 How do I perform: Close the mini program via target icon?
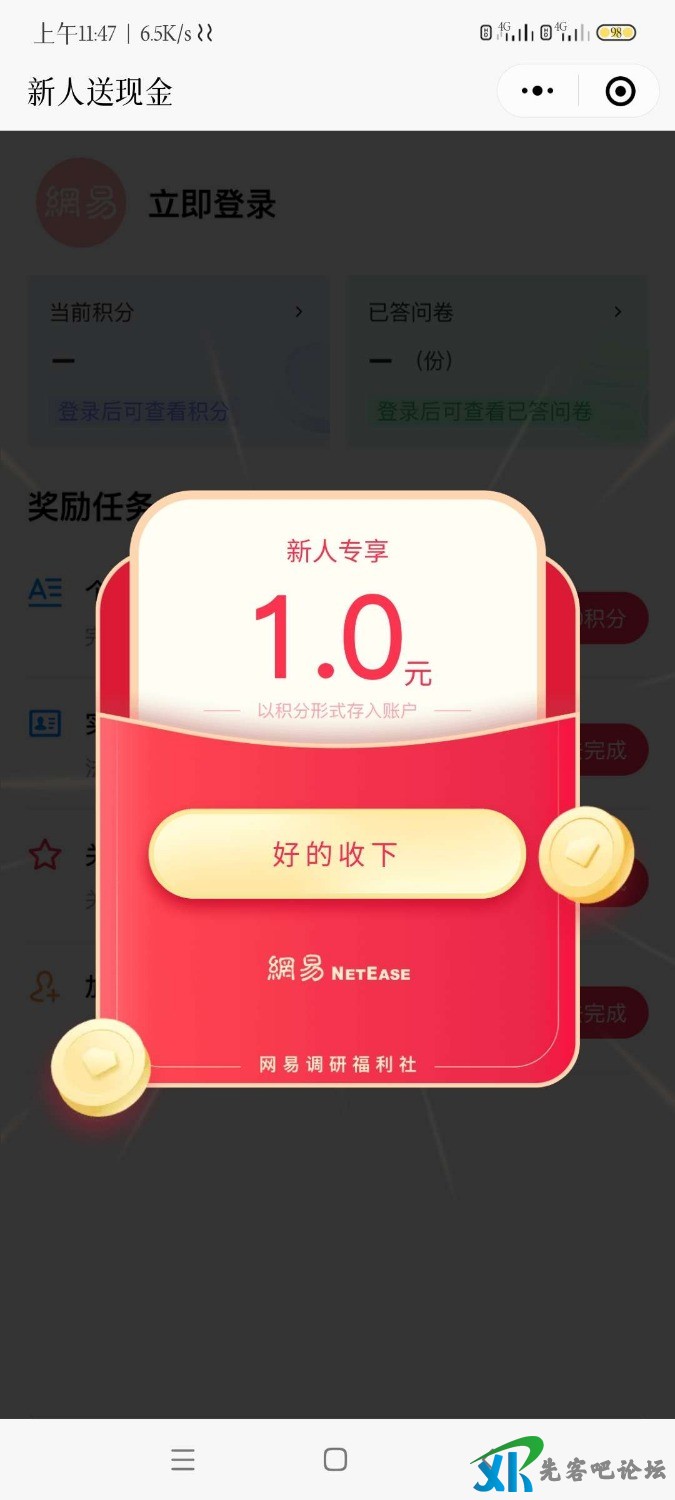620,92
